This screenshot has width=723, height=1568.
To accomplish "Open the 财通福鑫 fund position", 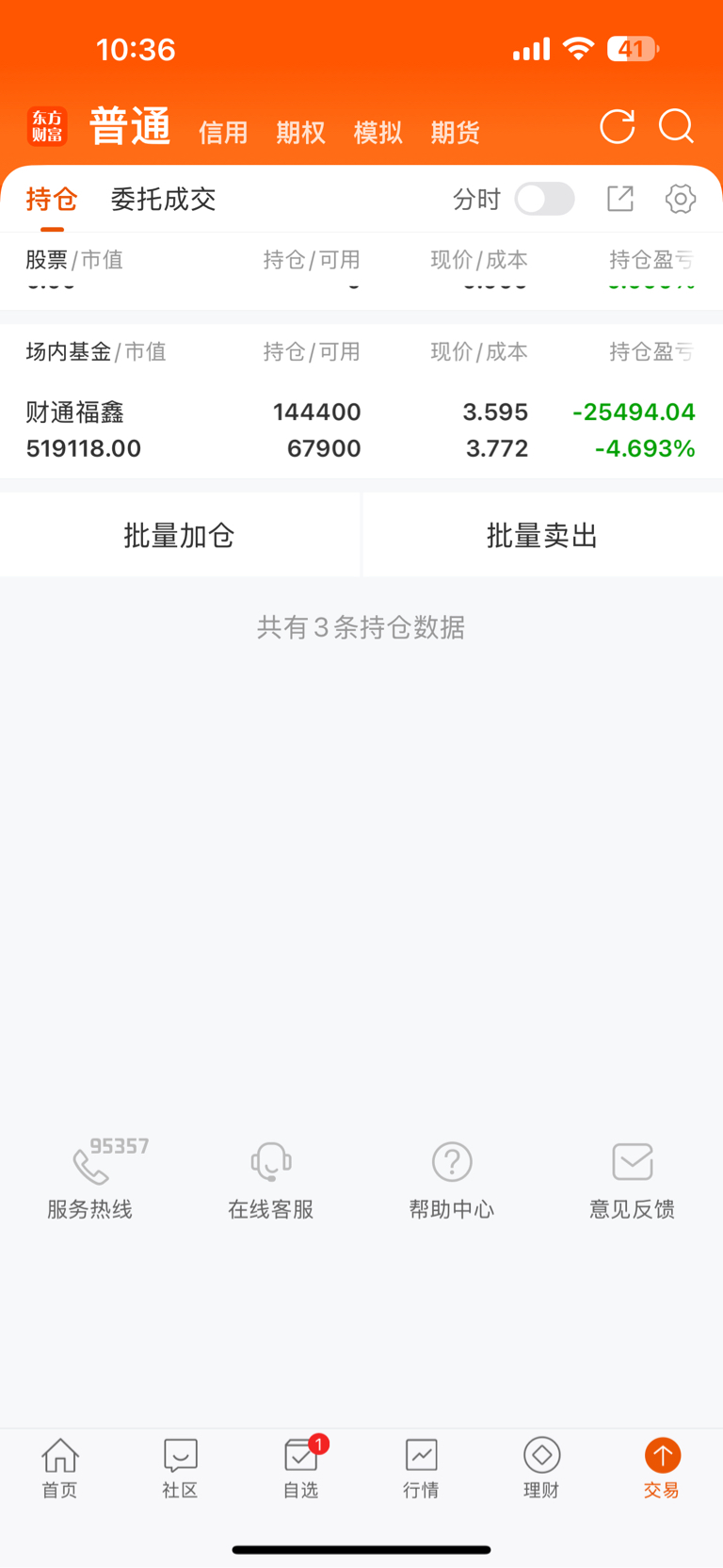I will coord(361,429).
